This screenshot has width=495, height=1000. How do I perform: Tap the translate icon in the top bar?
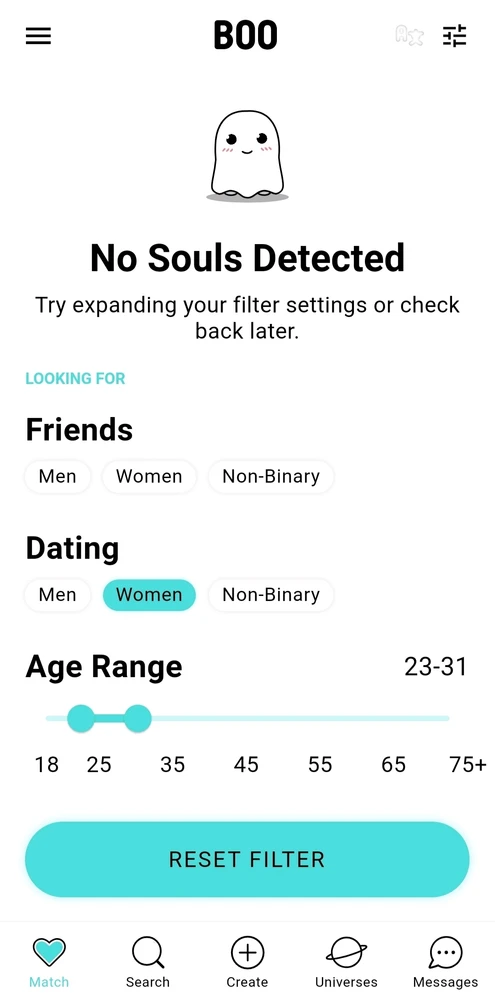409,36
